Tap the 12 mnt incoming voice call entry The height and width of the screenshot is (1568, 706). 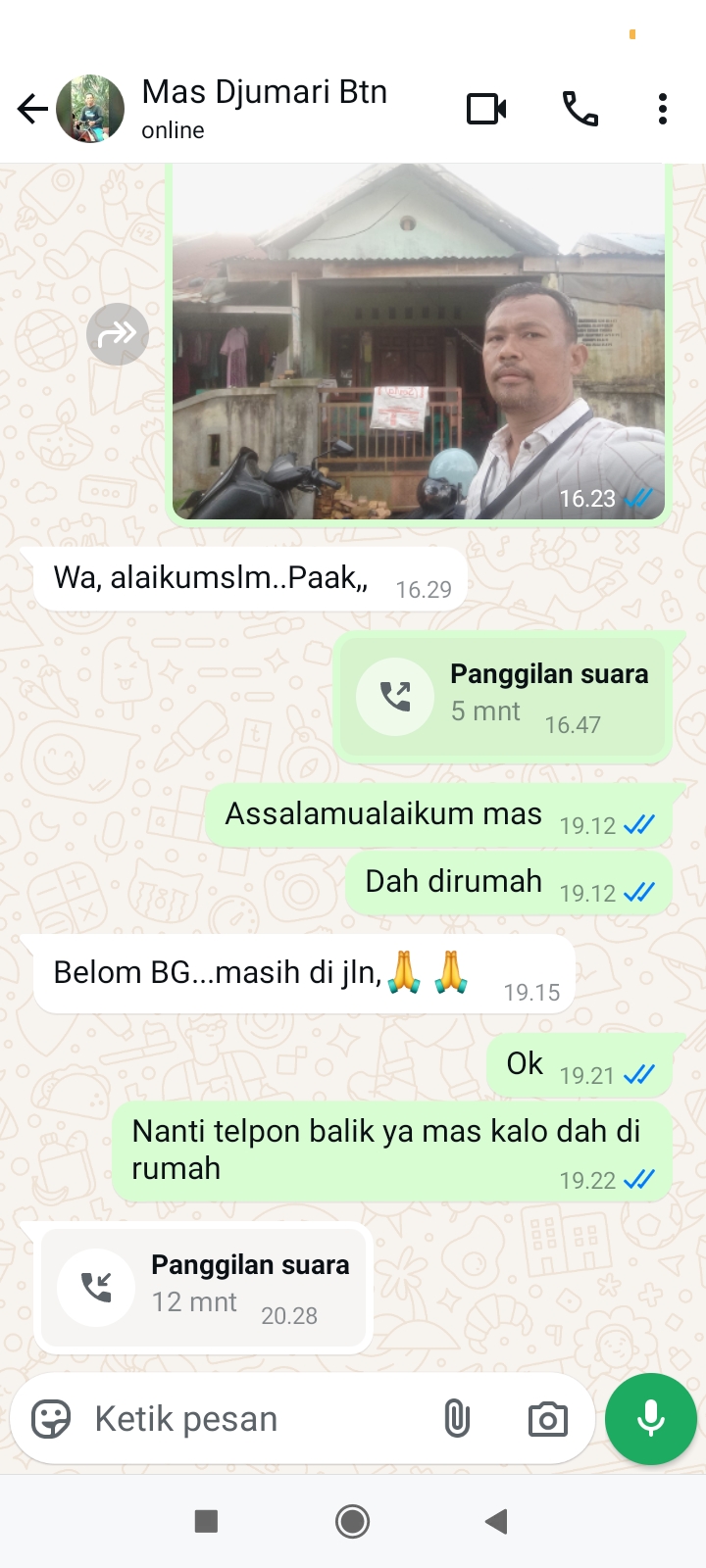pos(204,1288)
